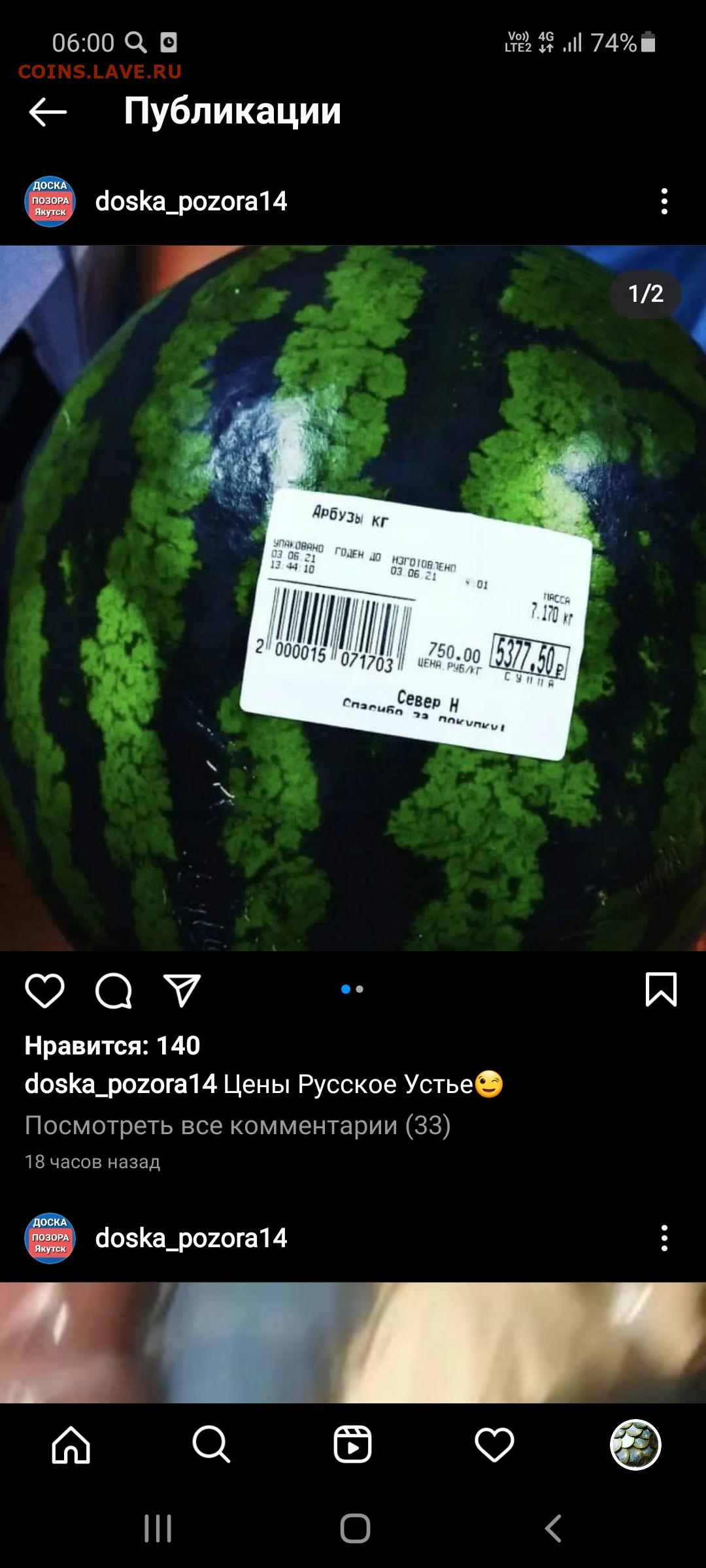Open overflow menu on the watermelon post
The image size is (706, 1568).
[x=664, y=201]
